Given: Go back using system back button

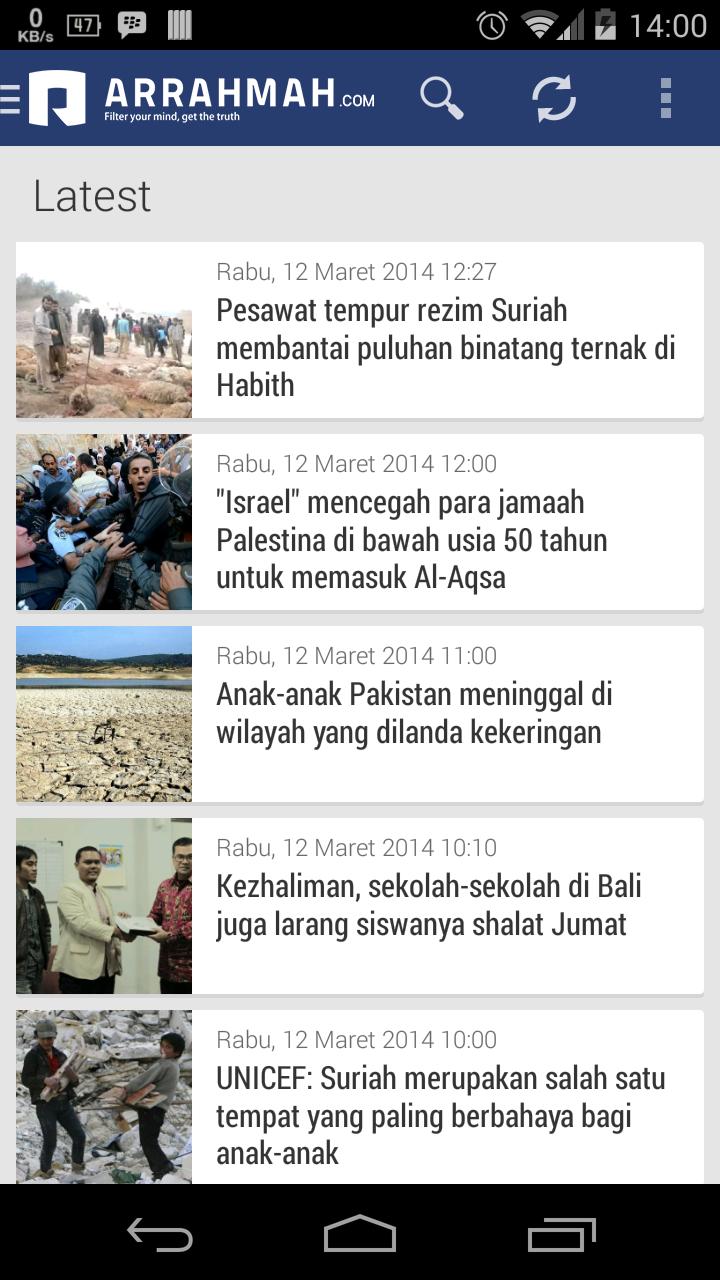Looking at the screenshot, I should tap(160, 1235).
